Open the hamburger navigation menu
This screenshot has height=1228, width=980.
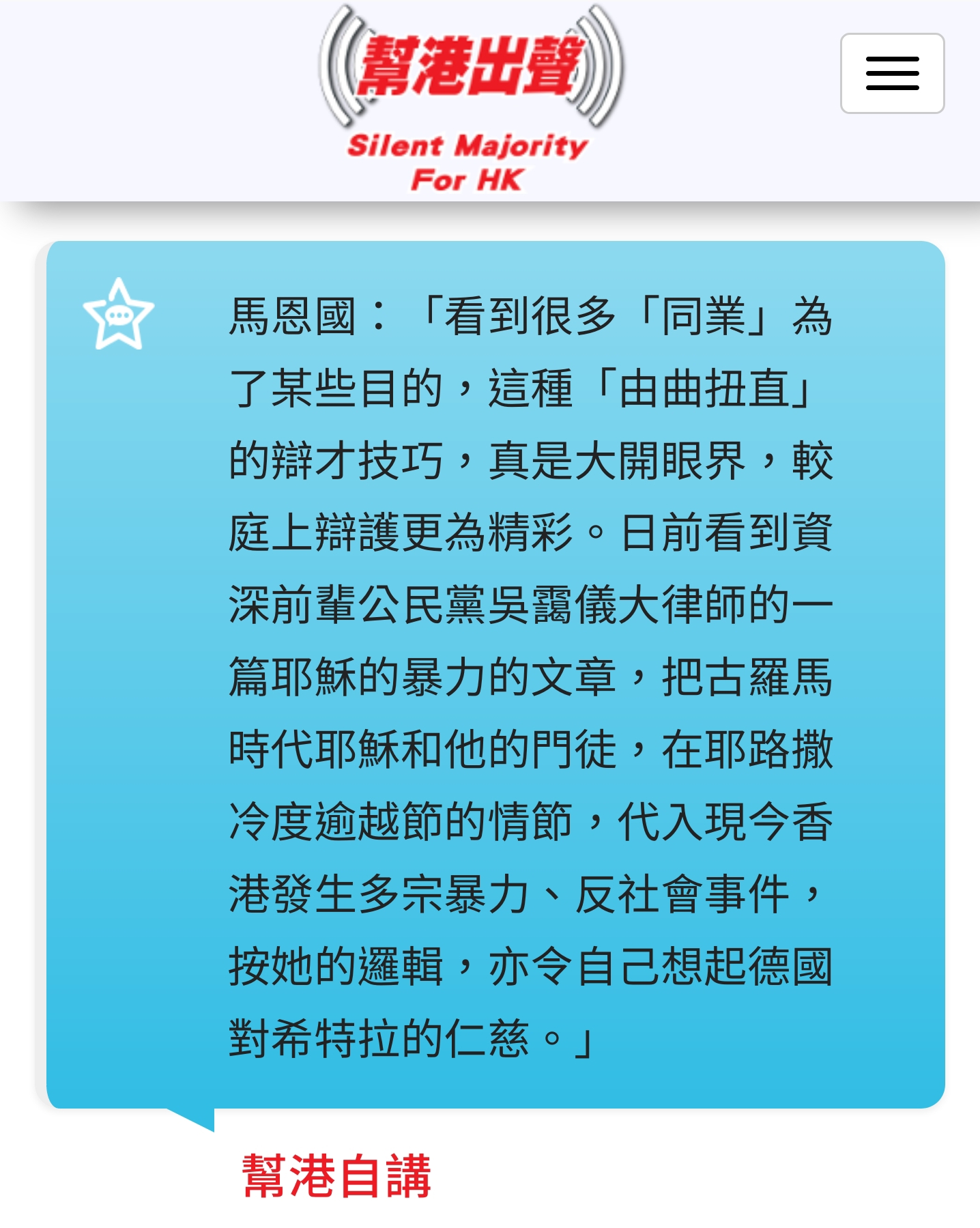(891, 73)
